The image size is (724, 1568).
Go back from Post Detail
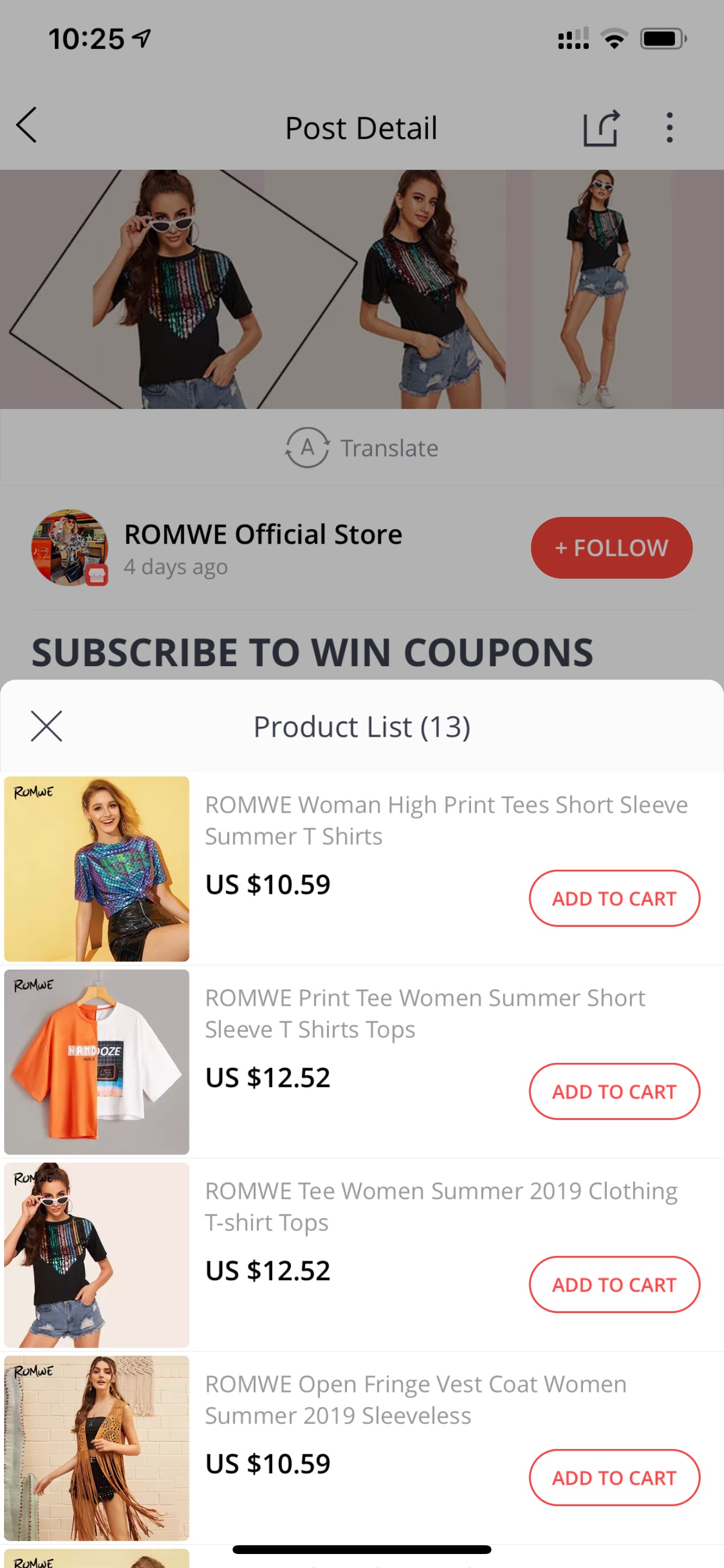(27, 125)
